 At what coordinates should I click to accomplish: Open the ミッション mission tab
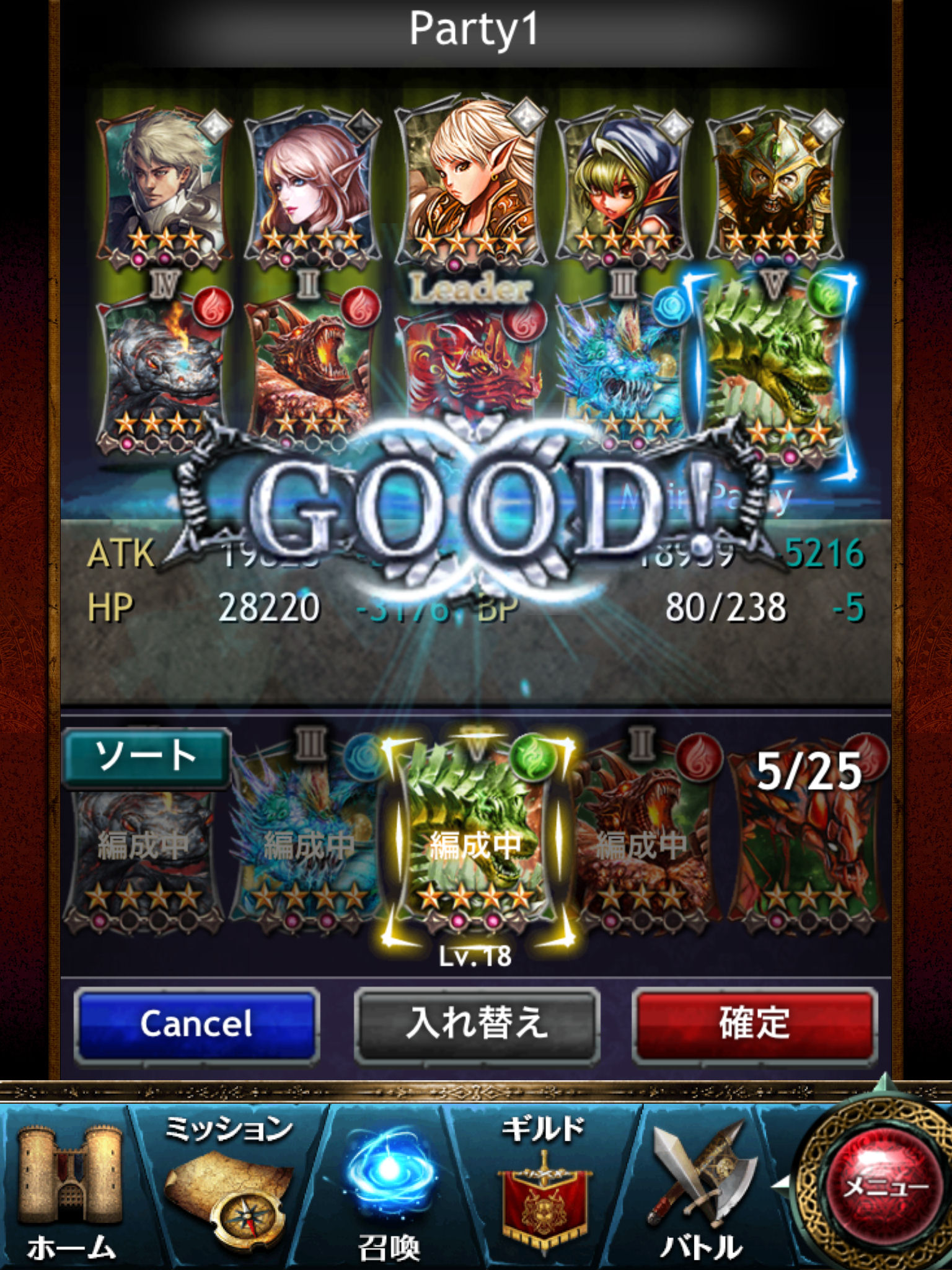coord(228,1184)
